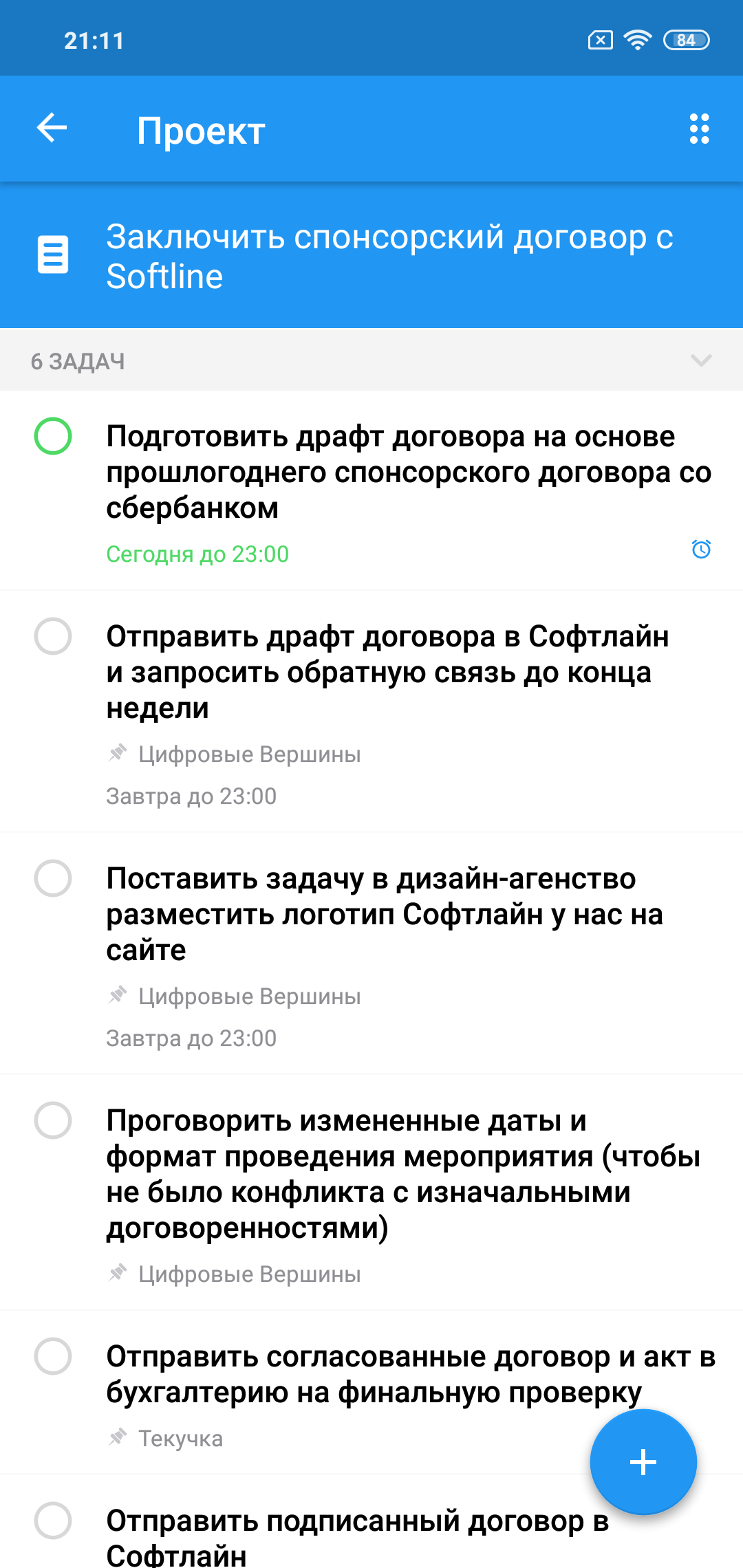Collapse the «6 ЗАДАЧ» section chevron

tap(700, 360)
